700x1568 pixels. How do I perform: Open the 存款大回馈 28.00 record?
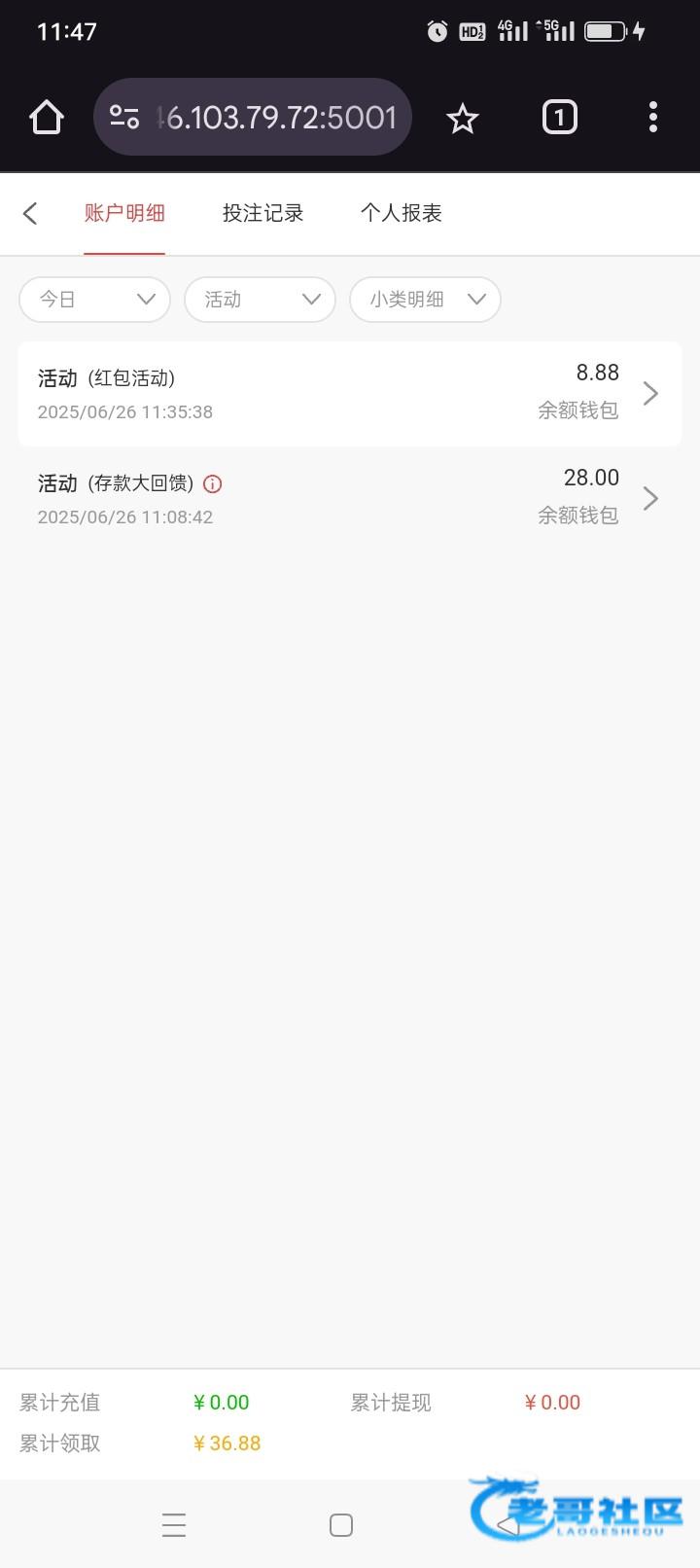(x=350, y=498)
